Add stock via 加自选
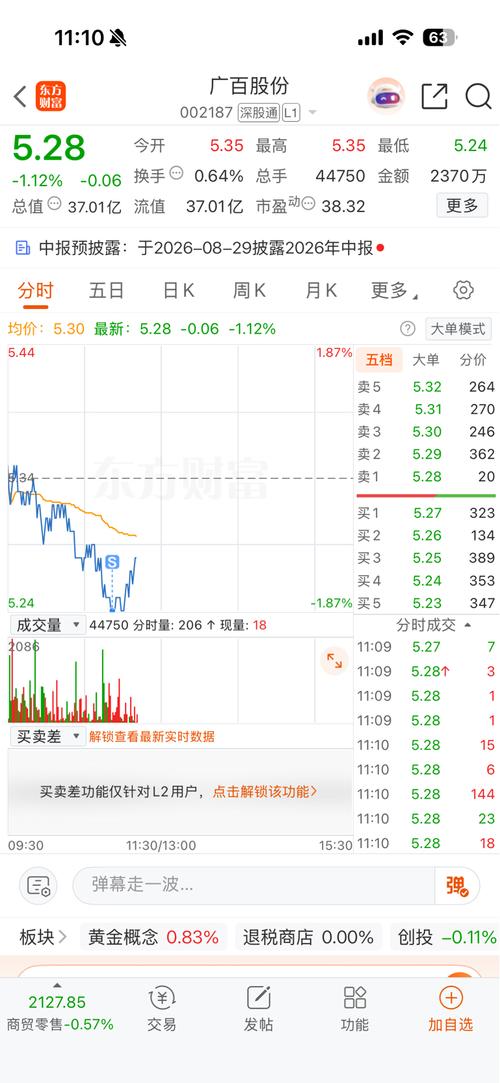 (450, 1009)
